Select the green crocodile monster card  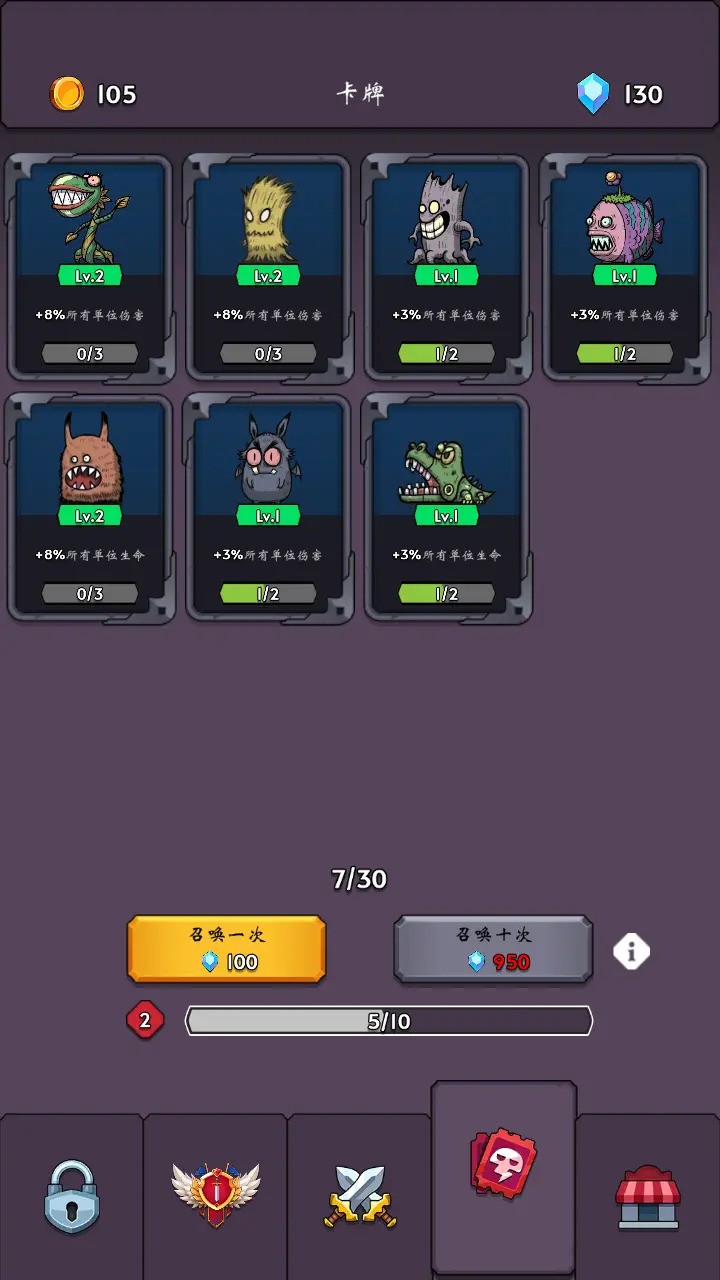447,505
